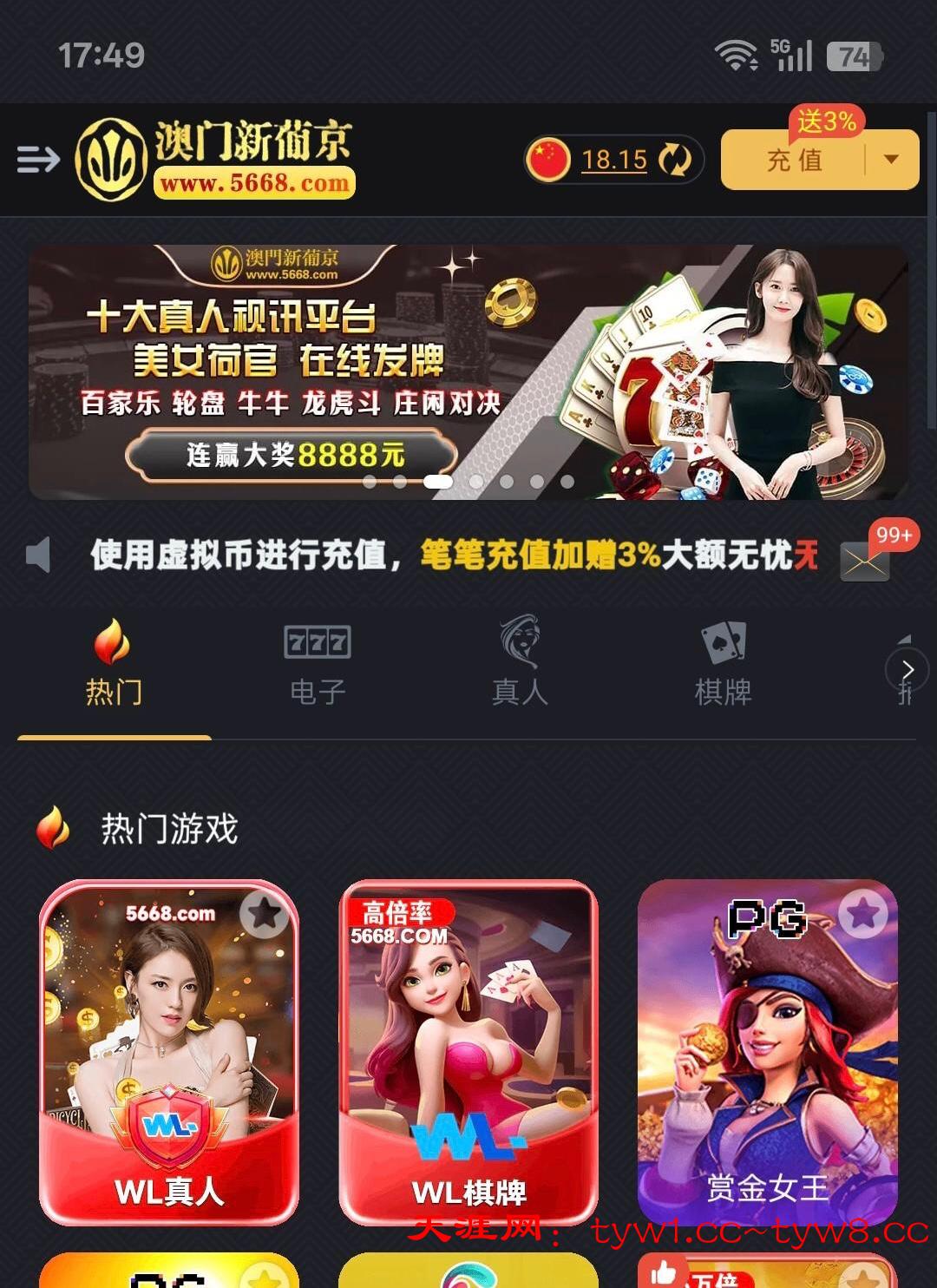This screenshot has height=1288, width=937.
Task: Select the flag currency icon
Action: tap(547, 161)
